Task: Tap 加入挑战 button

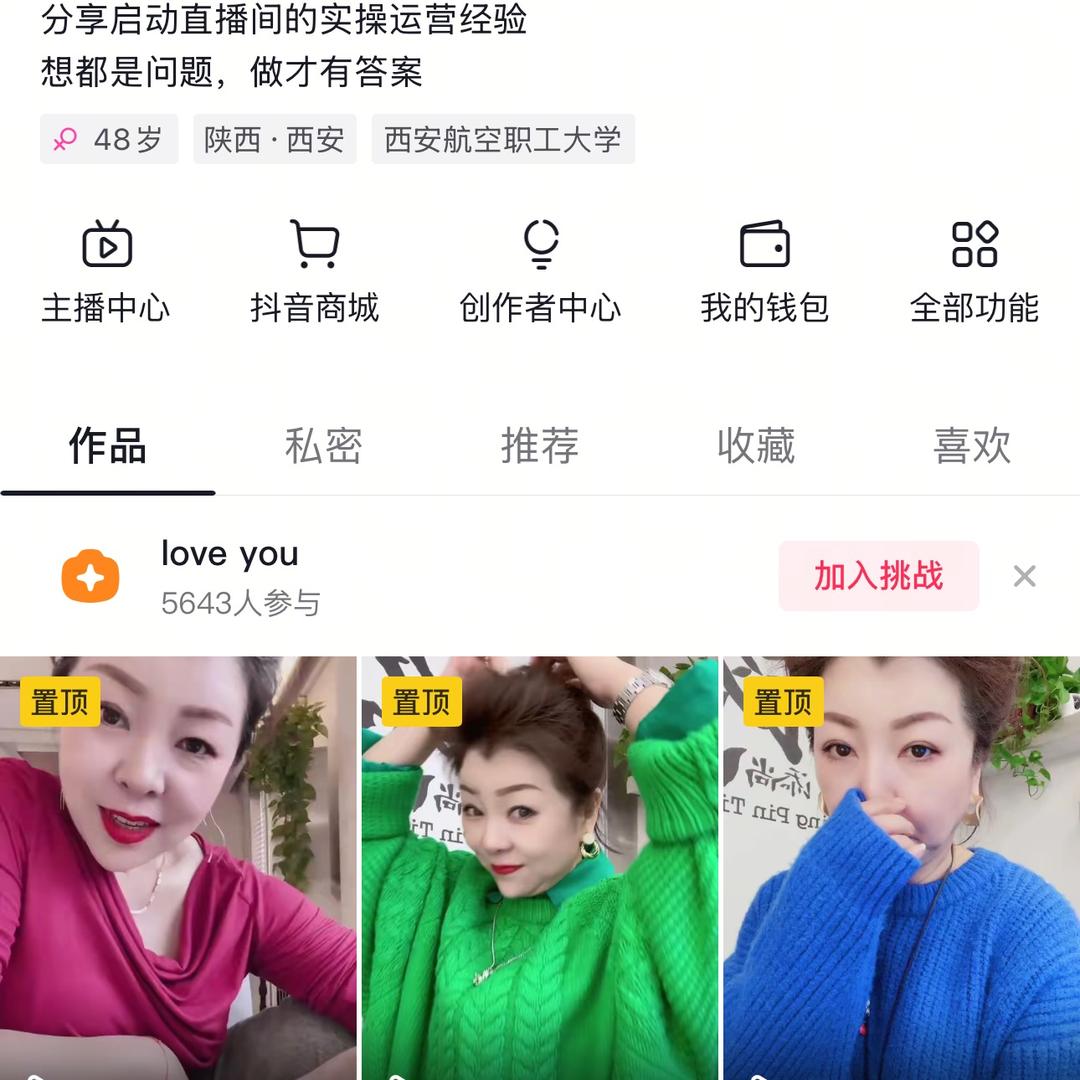Action: coord(878,576)
